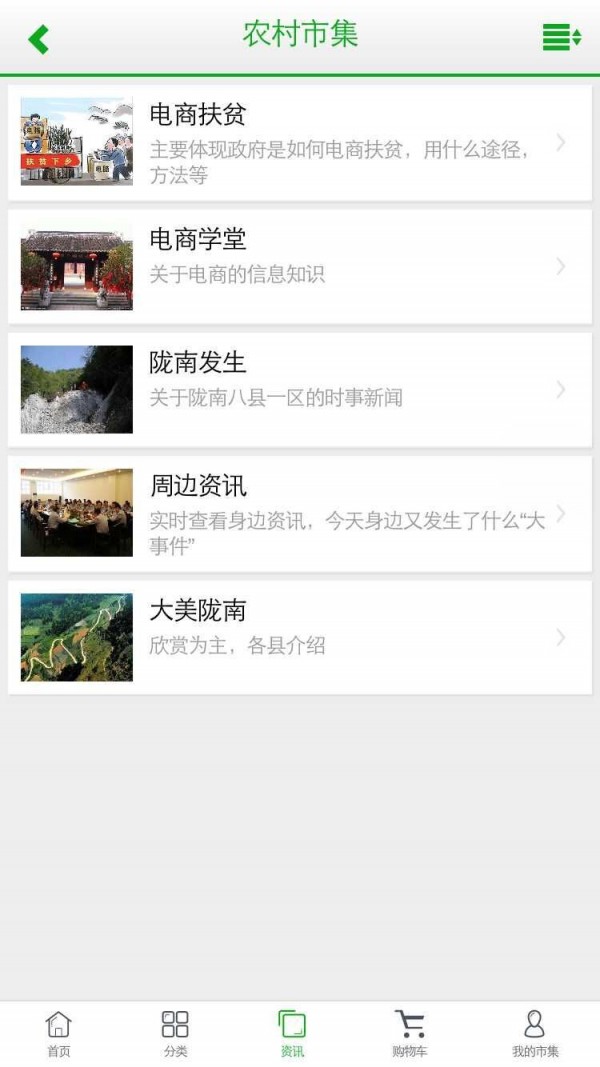Image resolution: width=600 pixels, height=1067 pixels.
Task: Open 周边资讯 nearby information
Action: 300,514
